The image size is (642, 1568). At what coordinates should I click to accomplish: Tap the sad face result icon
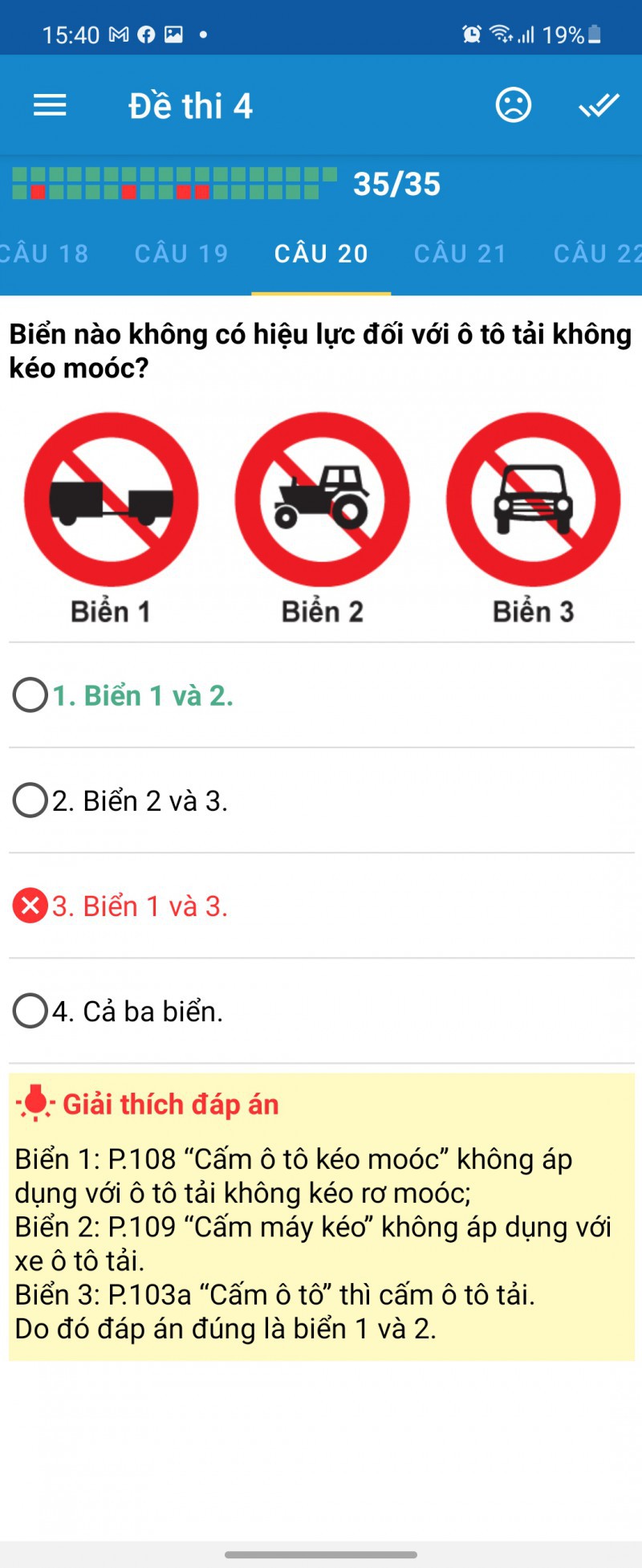(x=513, y=105)
